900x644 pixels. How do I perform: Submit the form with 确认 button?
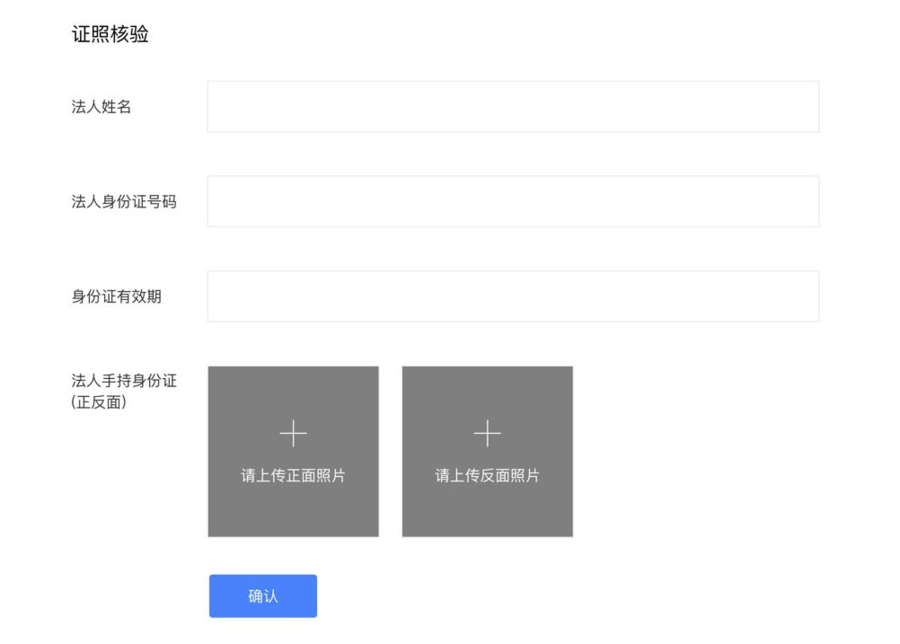[x=263, y=596]
